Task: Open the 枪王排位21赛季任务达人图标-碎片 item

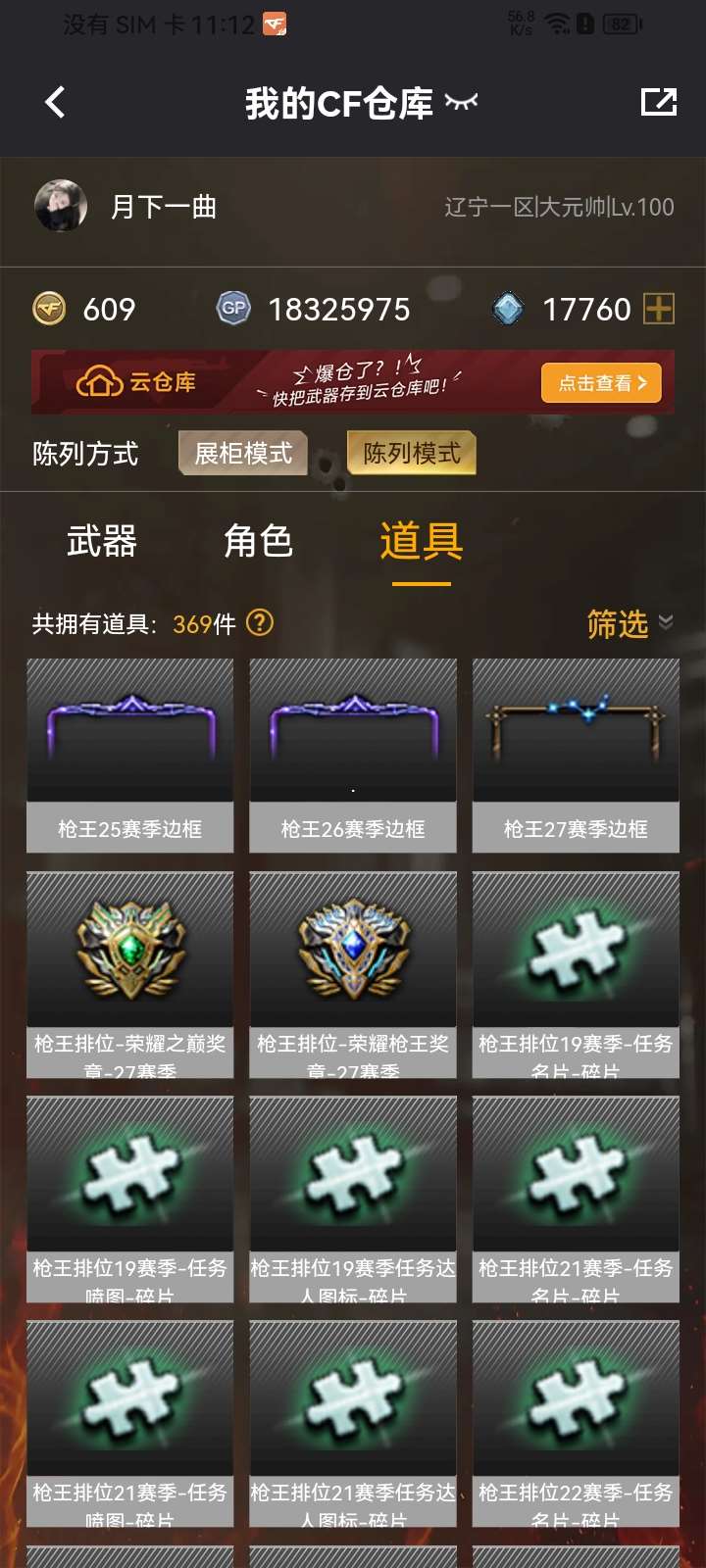Action: click(353, 1423)
